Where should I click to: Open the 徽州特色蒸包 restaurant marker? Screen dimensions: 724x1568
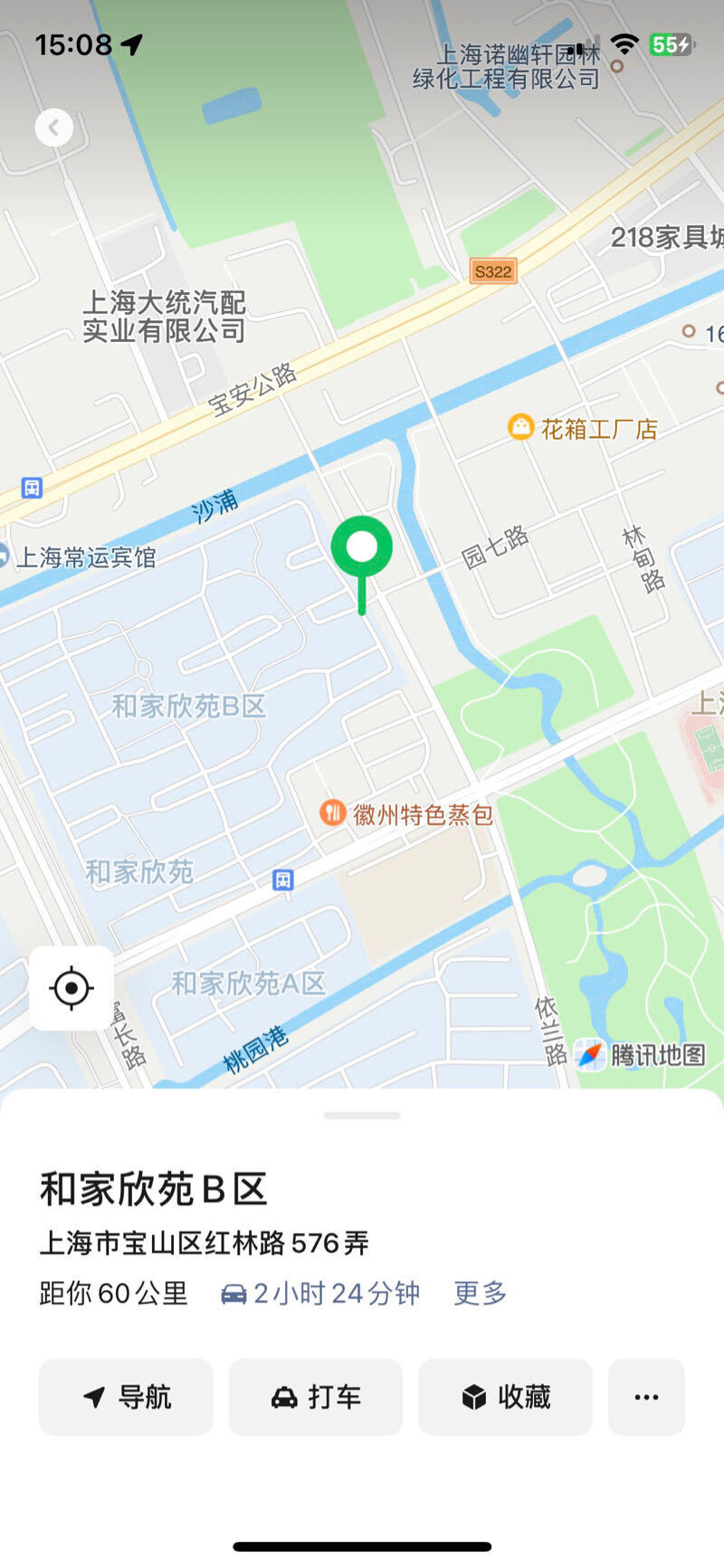click(333, 813)
